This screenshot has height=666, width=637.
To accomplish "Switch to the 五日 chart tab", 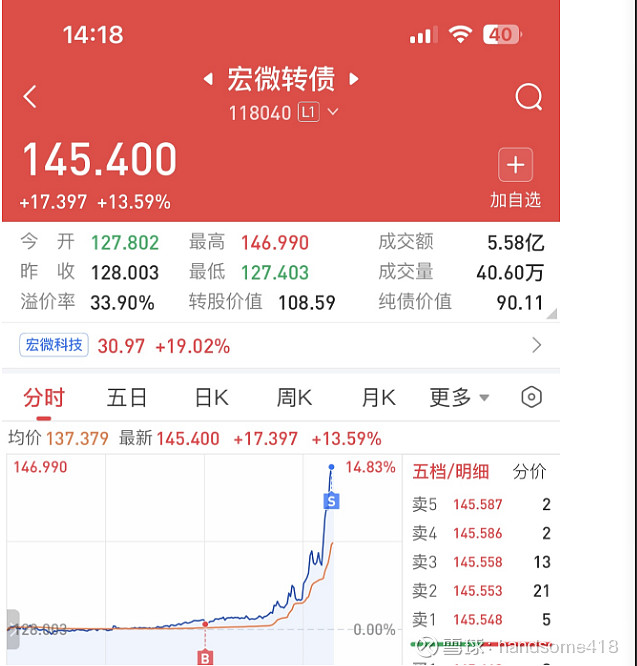I will tap(127, 398).
